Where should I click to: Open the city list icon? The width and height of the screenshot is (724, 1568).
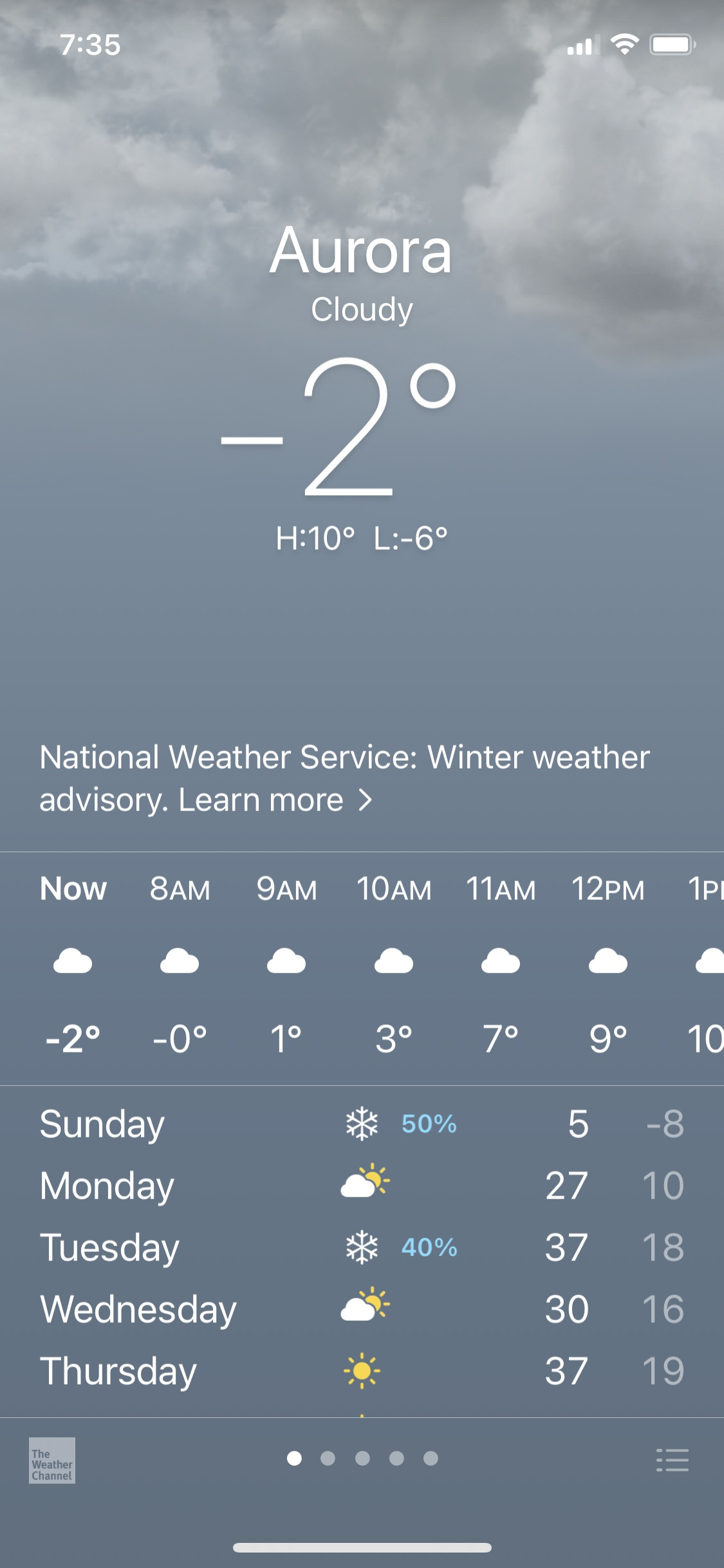click(x=672, y=1460)
